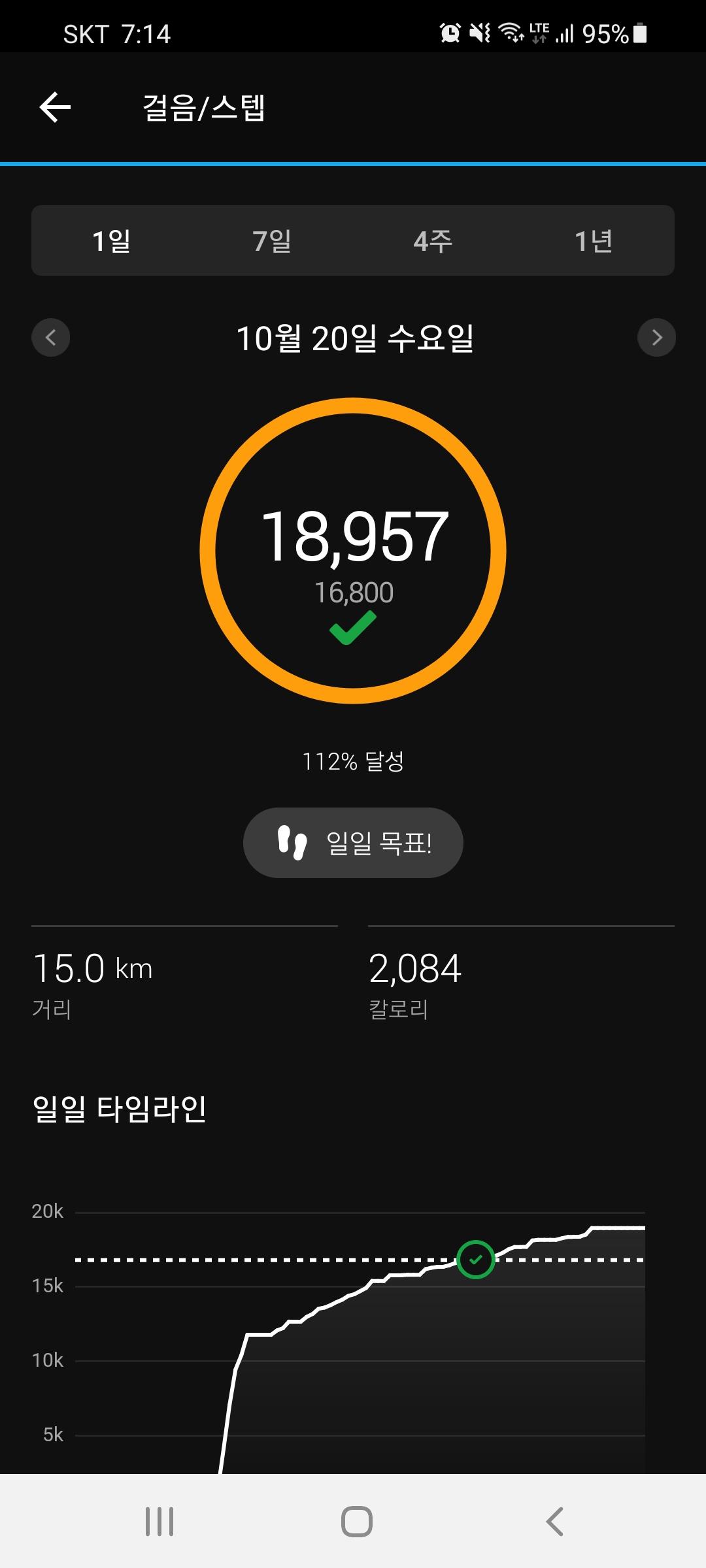Image resolution: width=706 pixels, height=1568 pixels.
Task: Select the 1일 view
Action: click(x=112, y=241)
